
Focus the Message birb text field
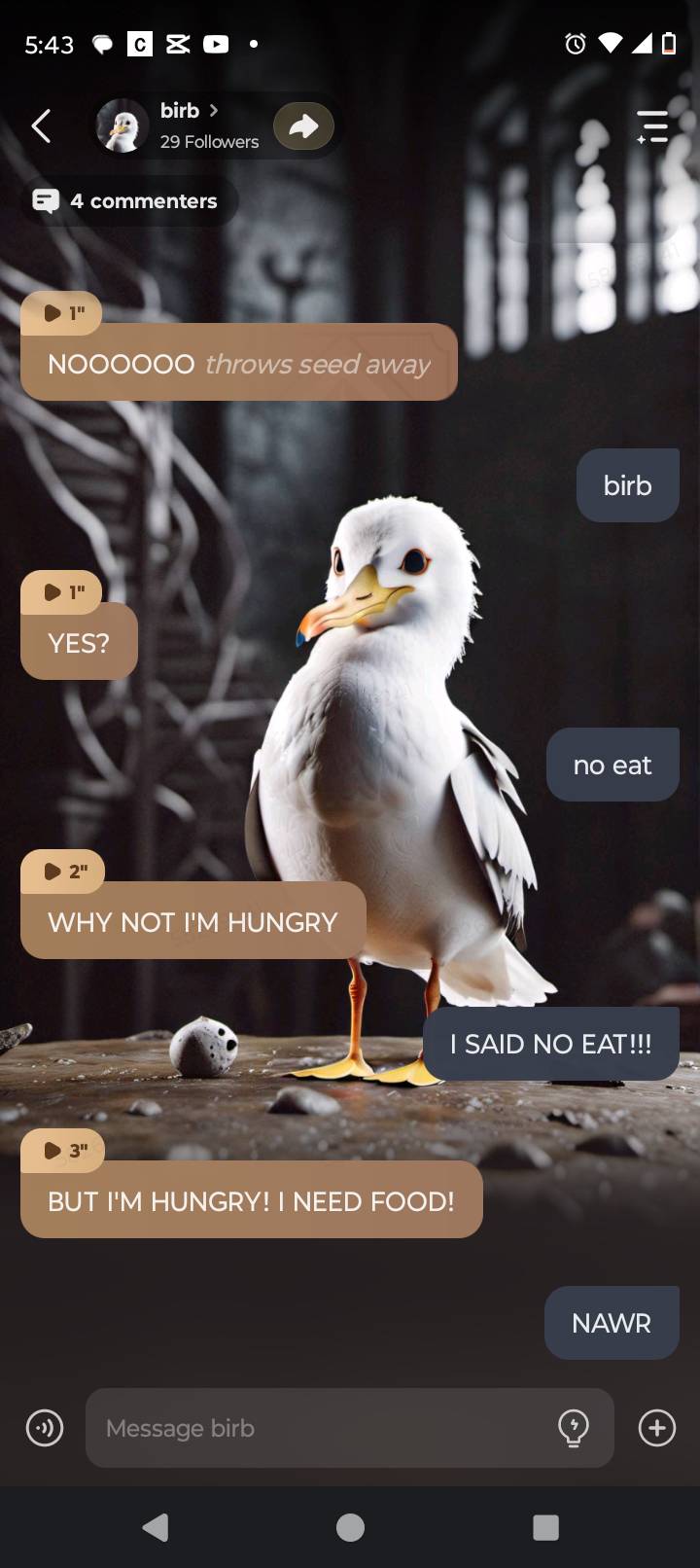321,1428
